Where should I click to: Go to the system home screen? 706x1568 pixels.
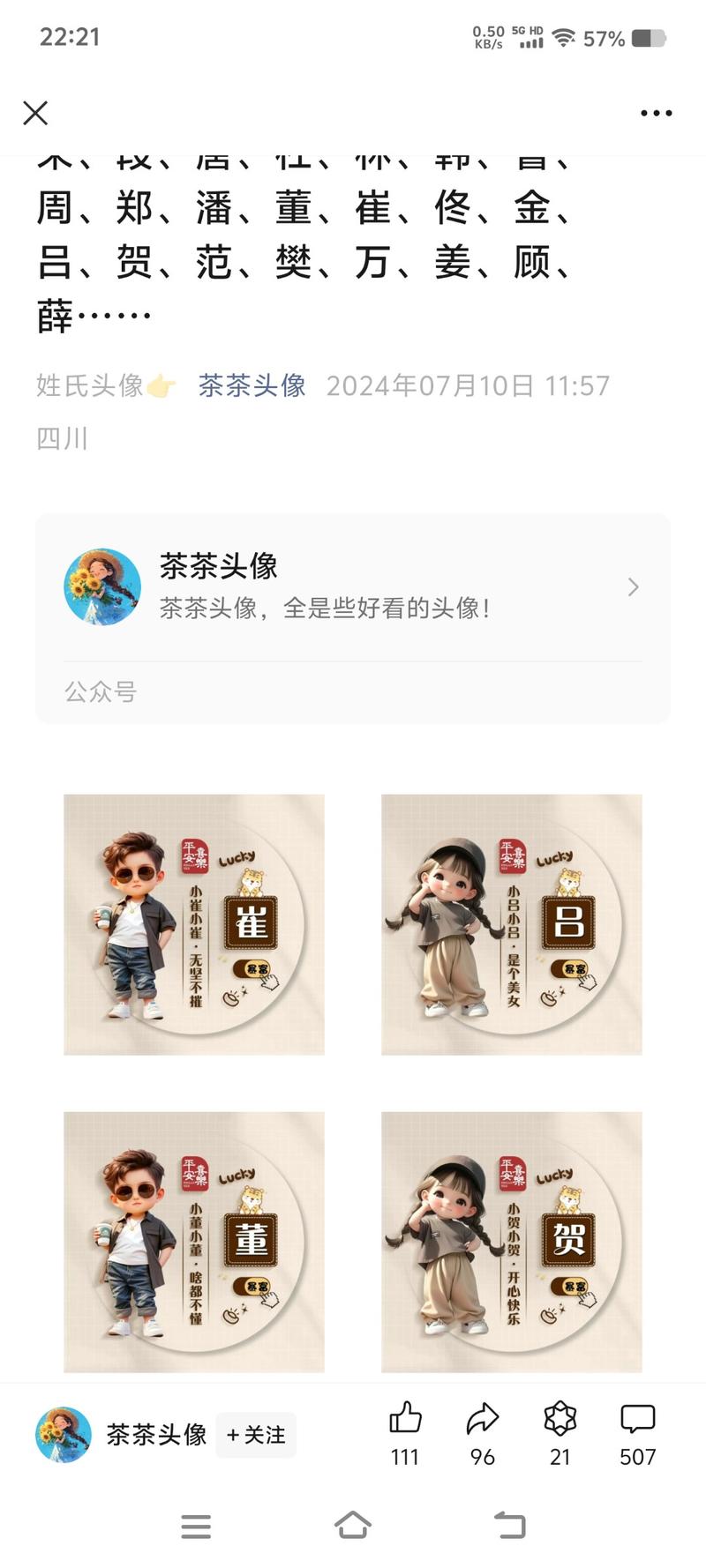353,1525
